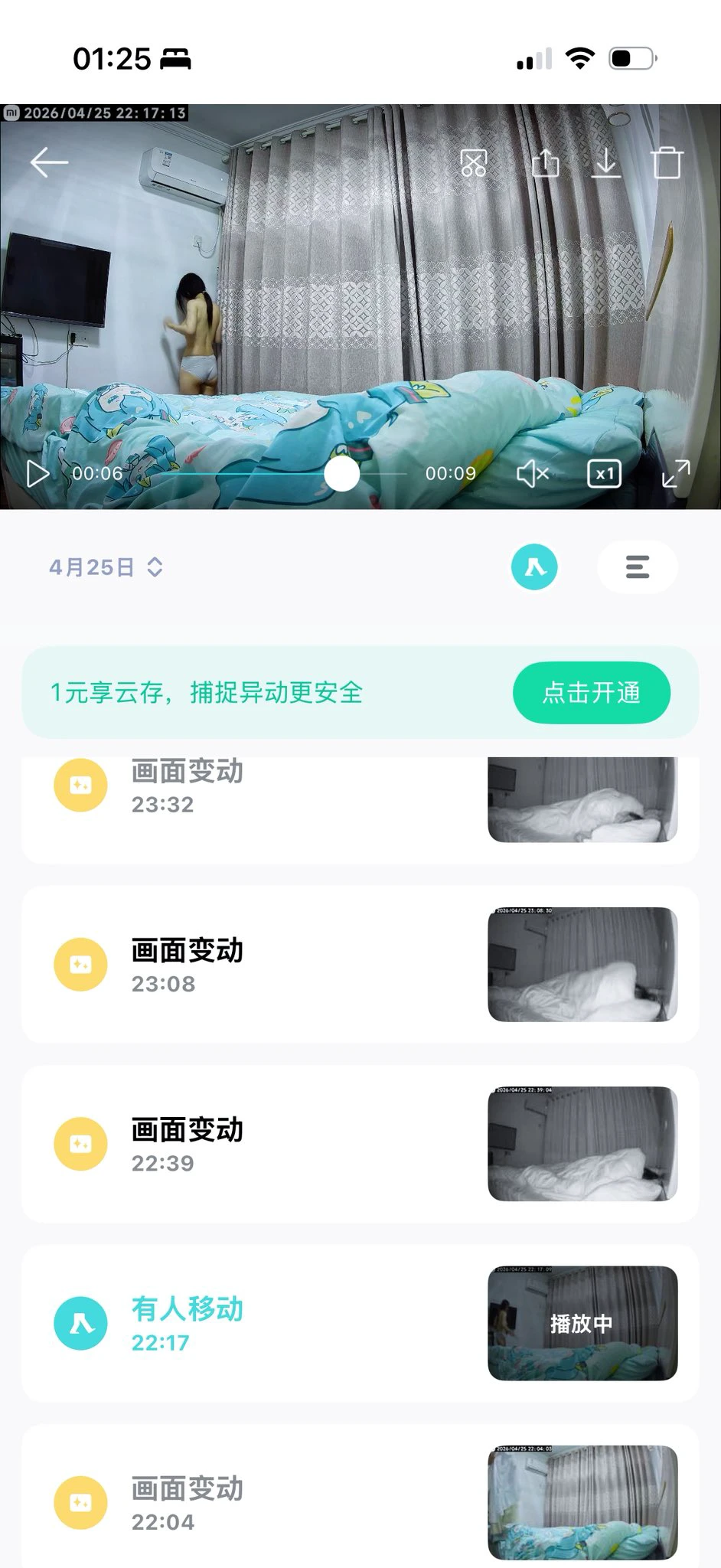
Task: Open the 1元享云存 promotion banner
Action: pyautogui.click(x=207, y=692)
